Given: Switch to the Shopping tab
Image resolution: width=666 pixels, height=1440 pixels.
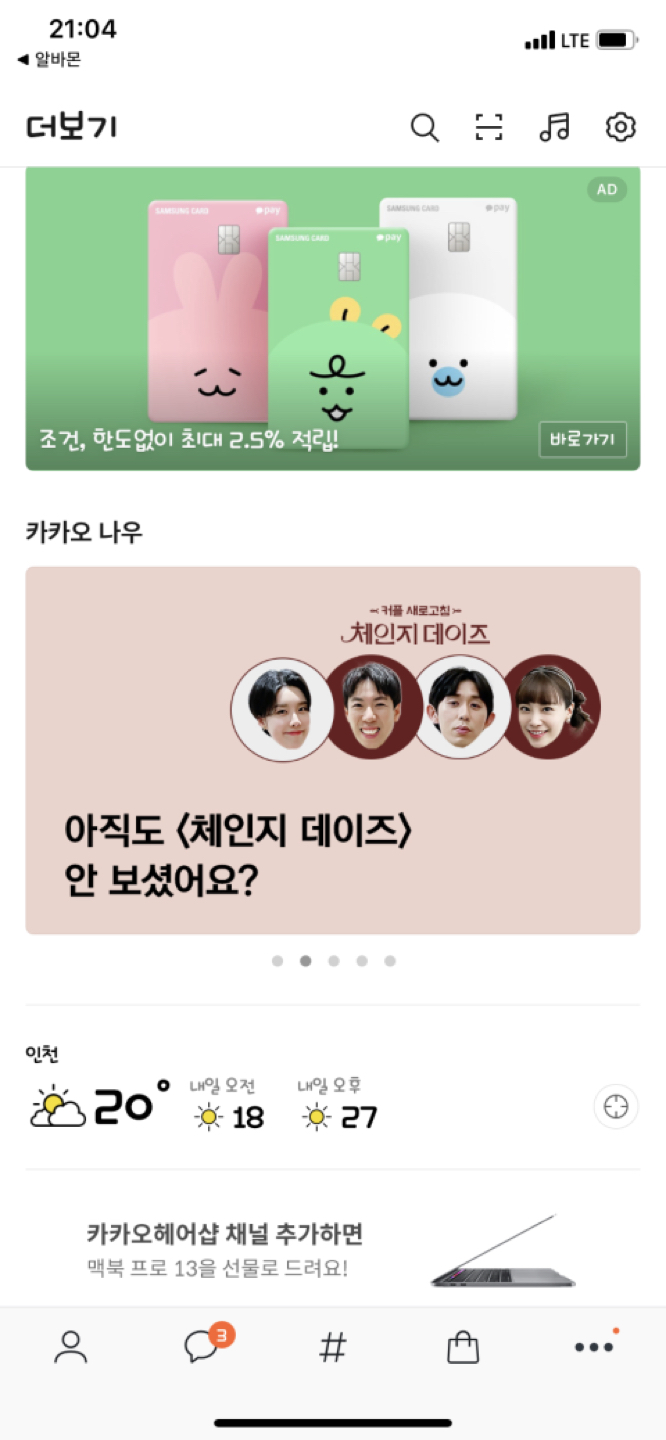Looking at the screenshot, I should 463,1348.
